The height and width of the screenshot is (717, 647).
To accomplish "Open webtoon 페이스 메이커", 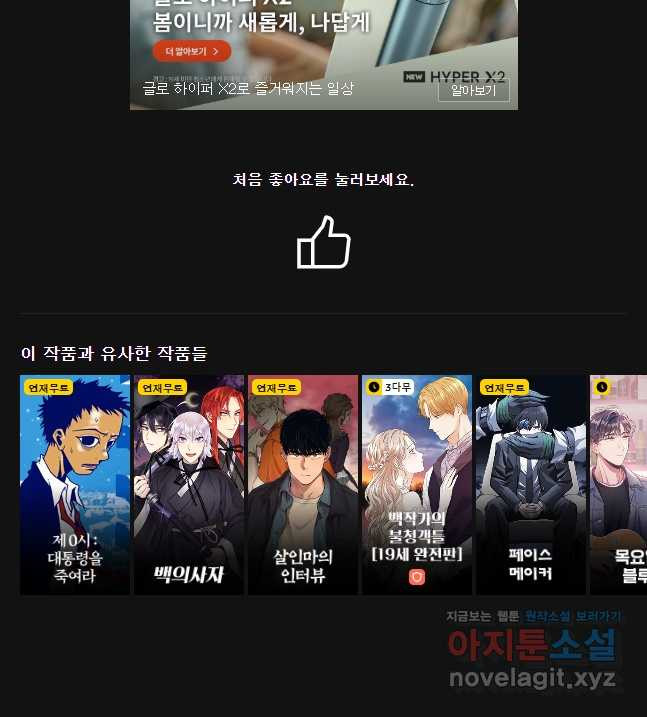I will (530, 485).
